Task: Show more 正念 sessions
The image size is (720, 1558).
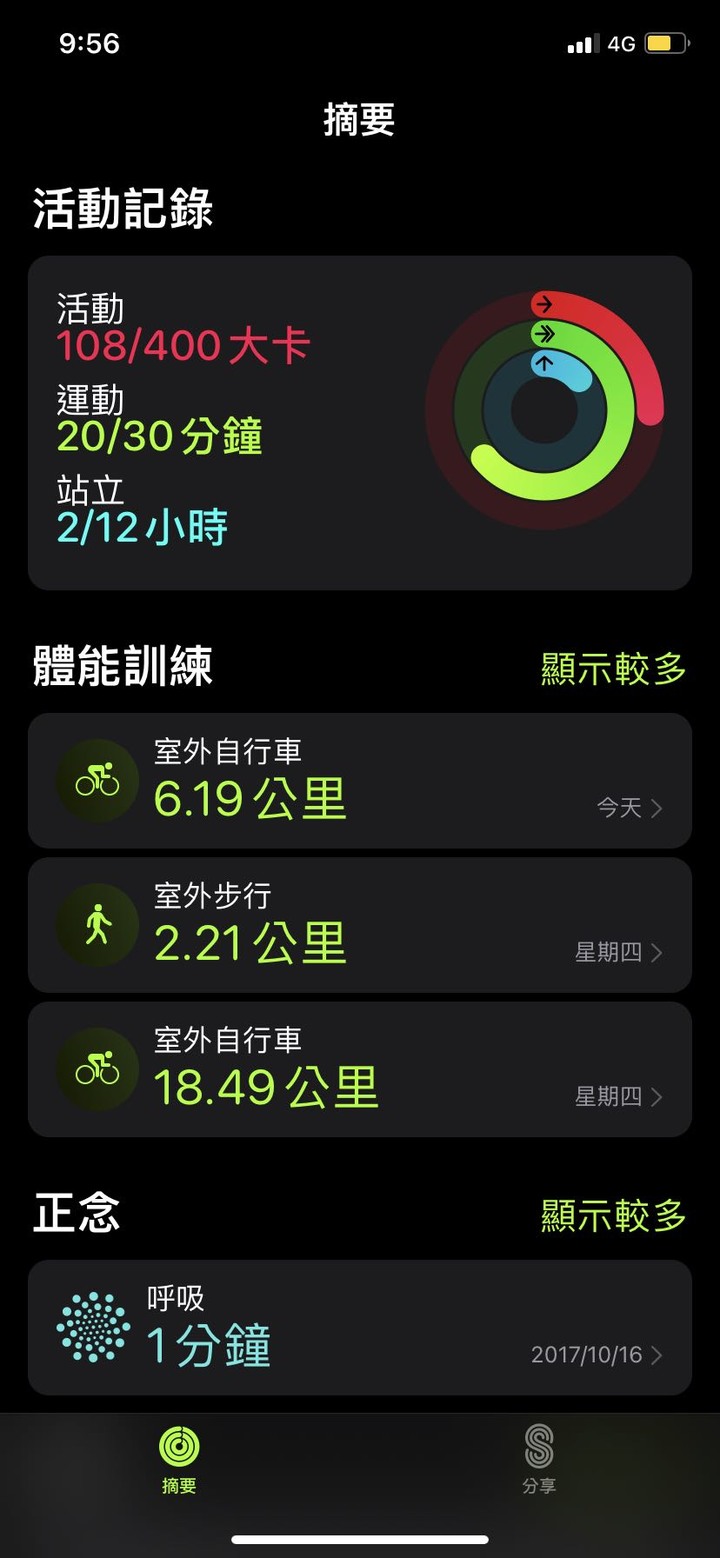Action: pos(613,1215)
